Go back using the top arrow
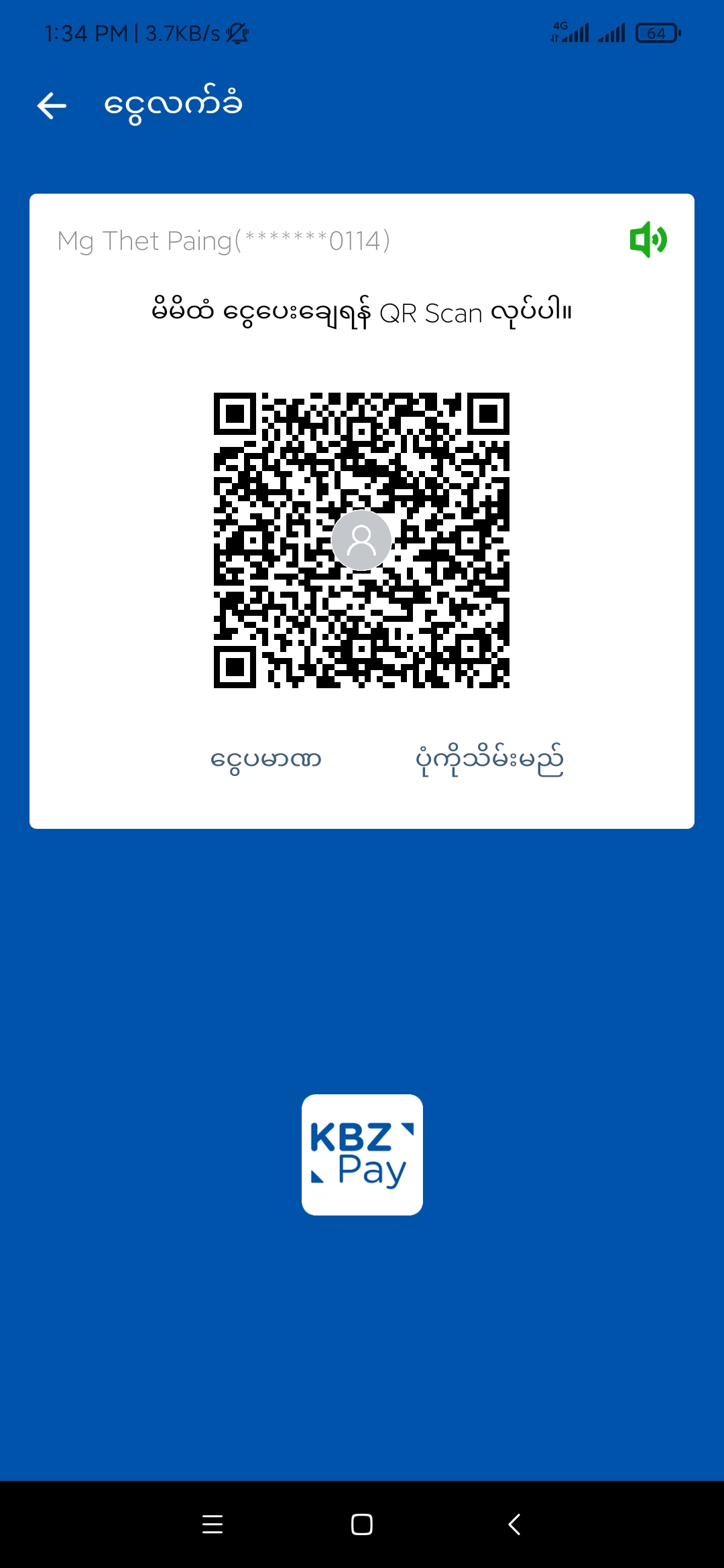Screen dimensions: 724x1568 point(52,106)
